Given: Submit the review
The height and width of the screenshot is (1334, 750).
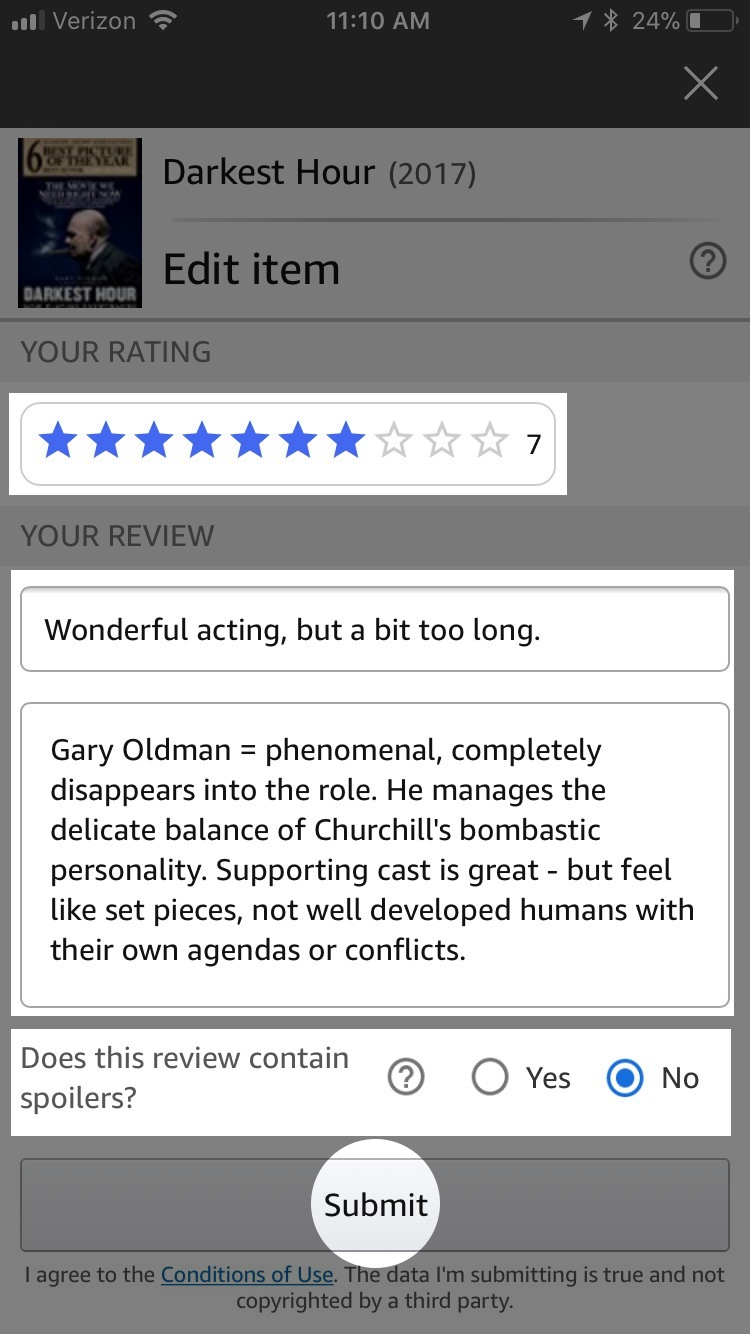Looking at the screenshot, I should tap(375, 1204).
